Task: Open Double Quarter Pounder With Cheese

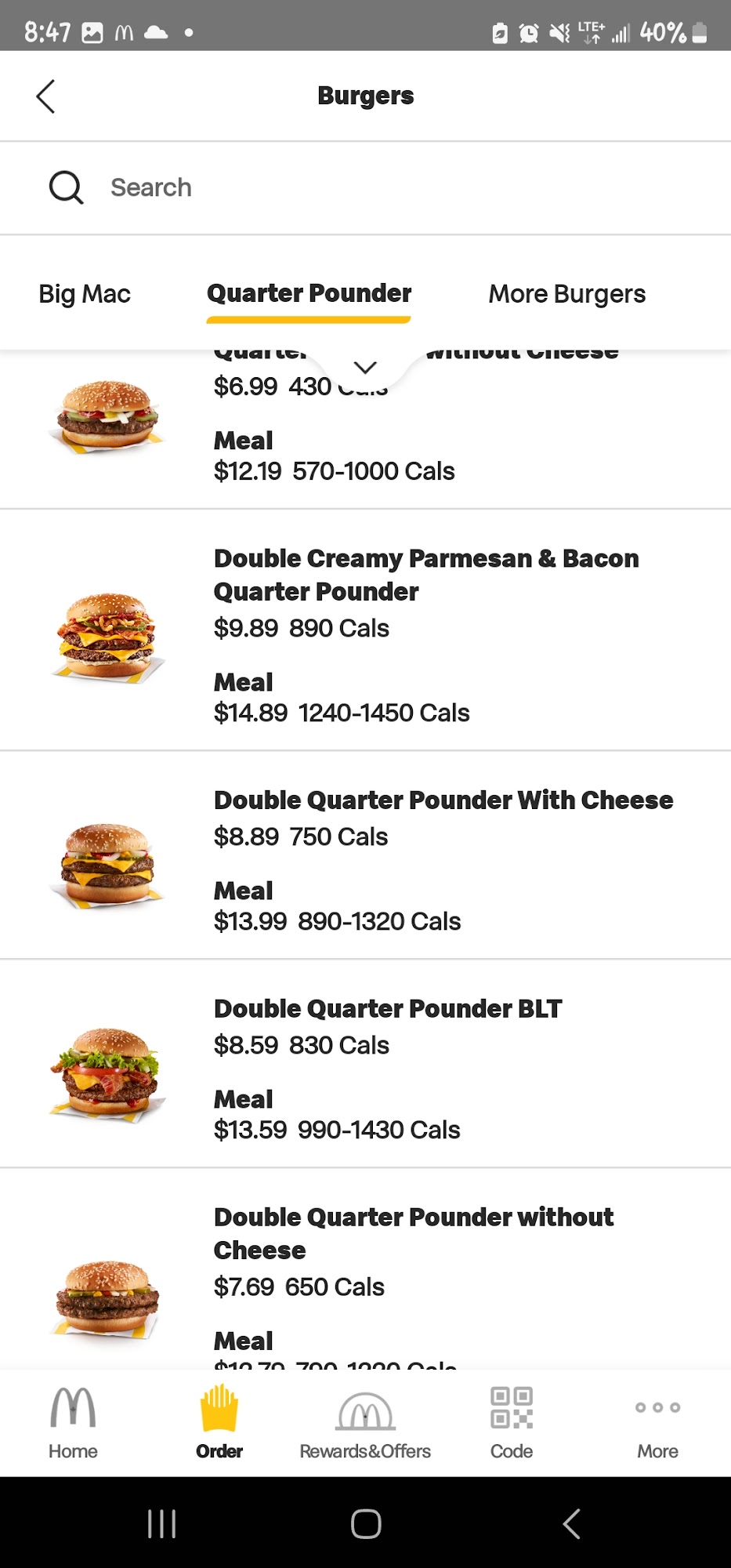Action: tap(443, 800)
